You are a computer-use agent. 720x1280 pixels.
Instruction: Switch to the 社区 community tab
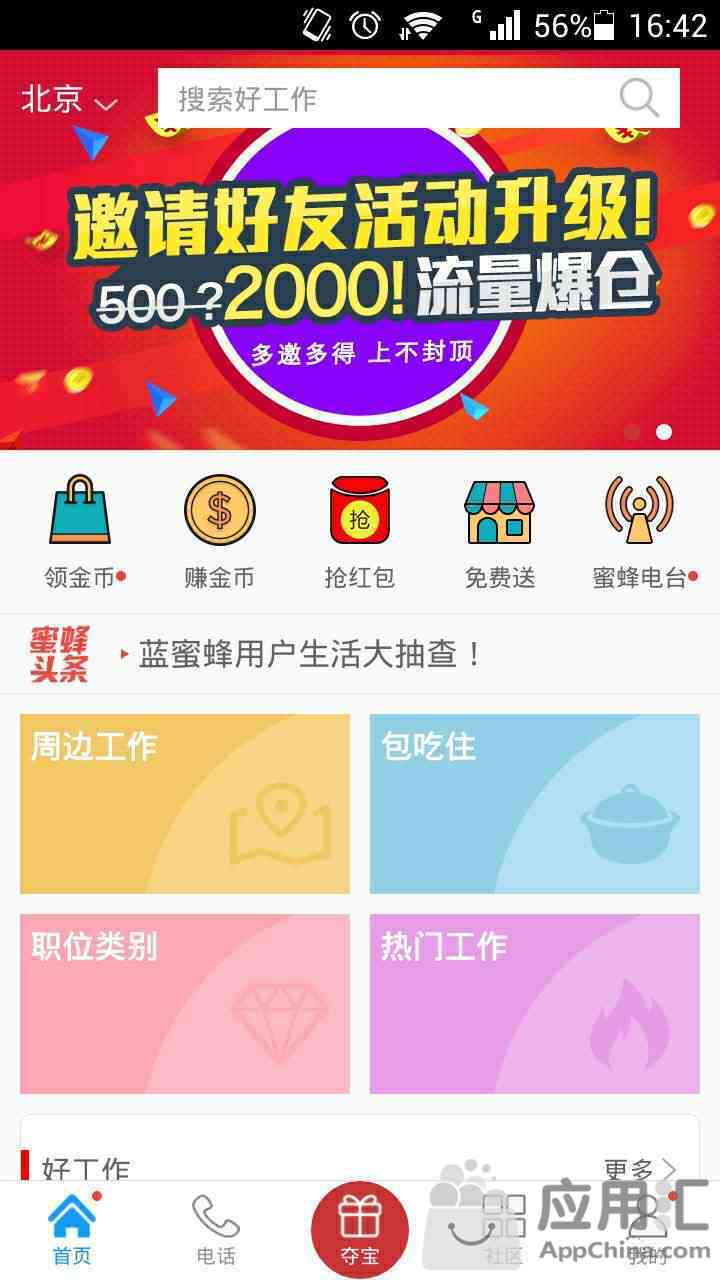504,1231
